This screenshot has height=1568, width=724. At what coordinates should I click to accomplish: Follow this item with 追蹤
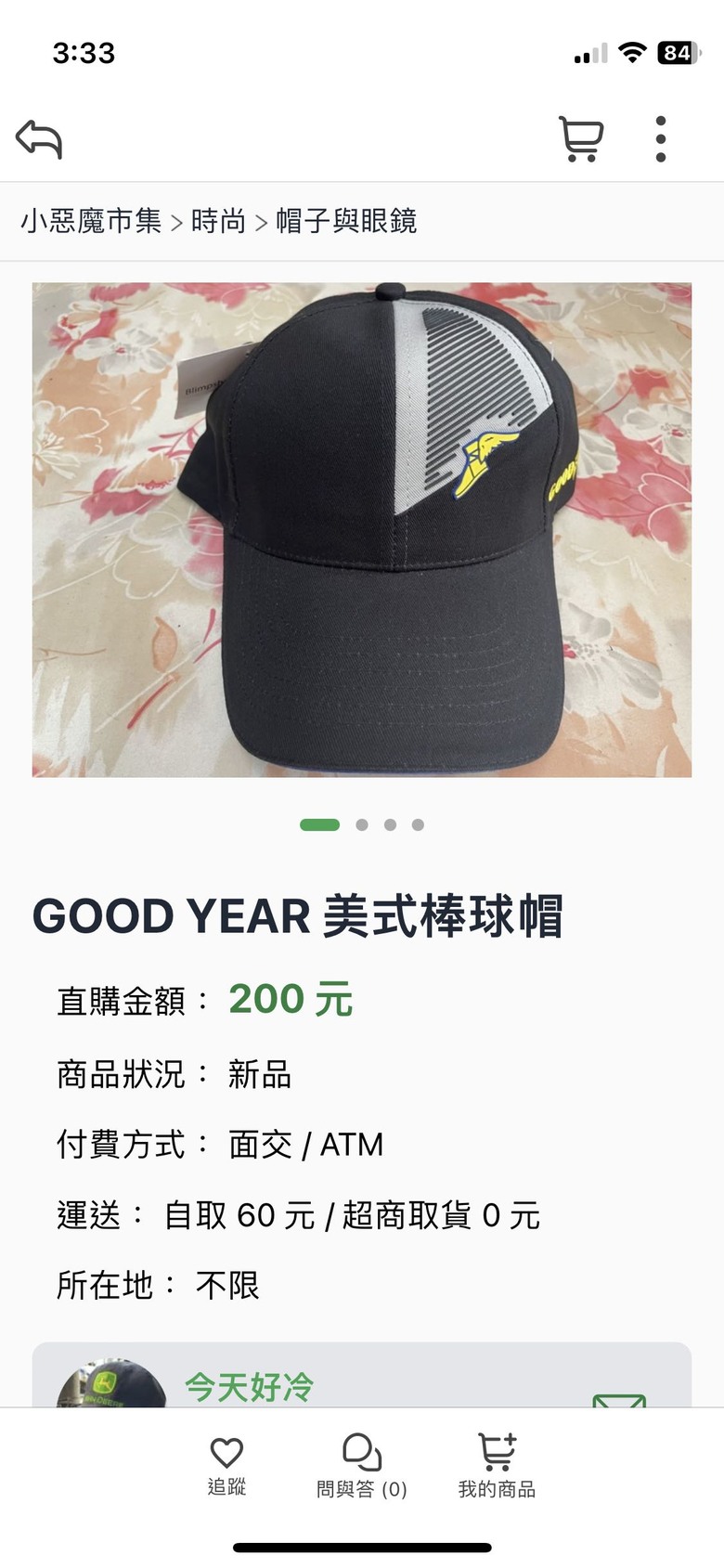226,1465
